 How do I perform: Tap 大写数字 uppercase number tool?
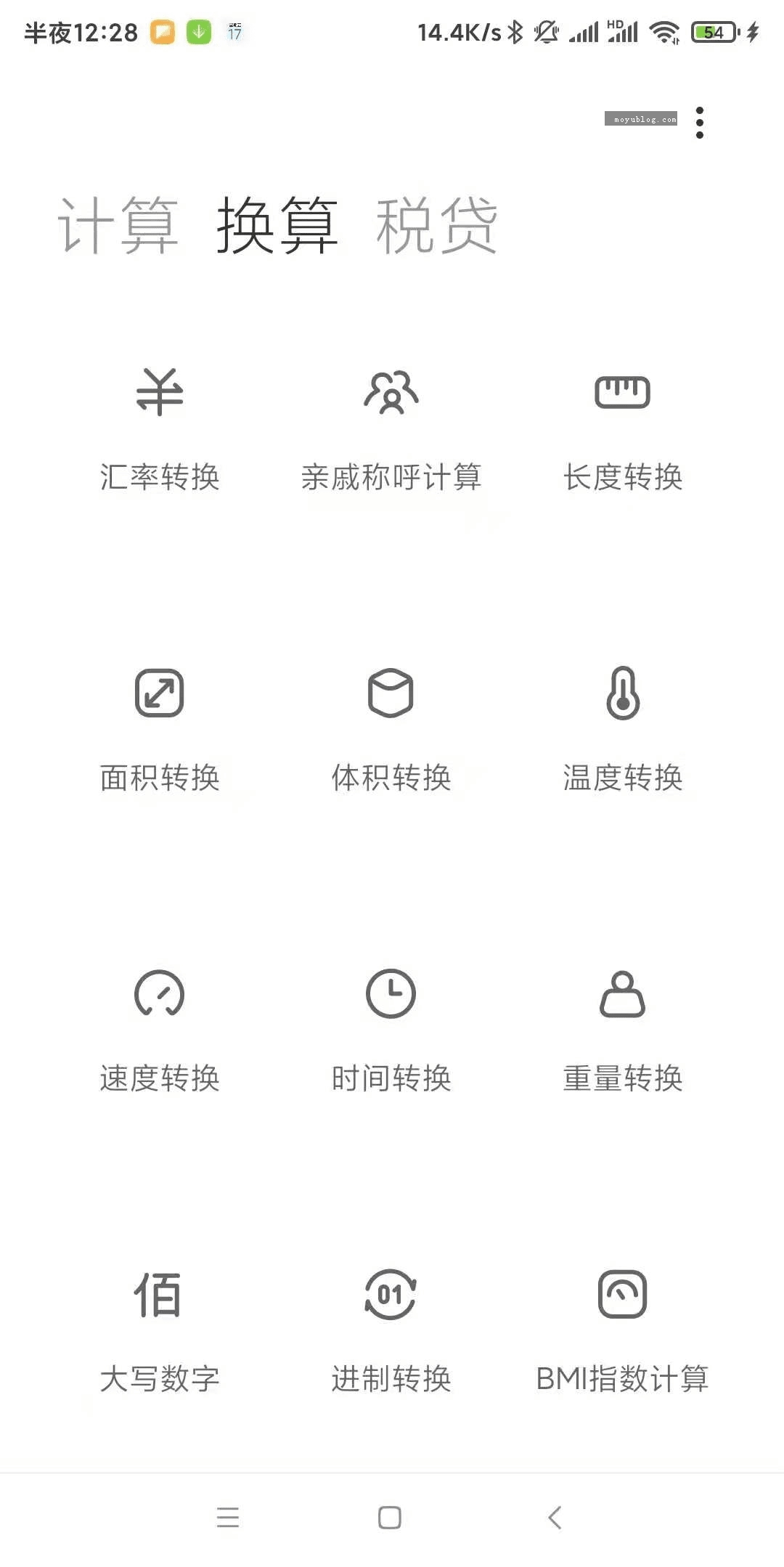point(160,1332)
